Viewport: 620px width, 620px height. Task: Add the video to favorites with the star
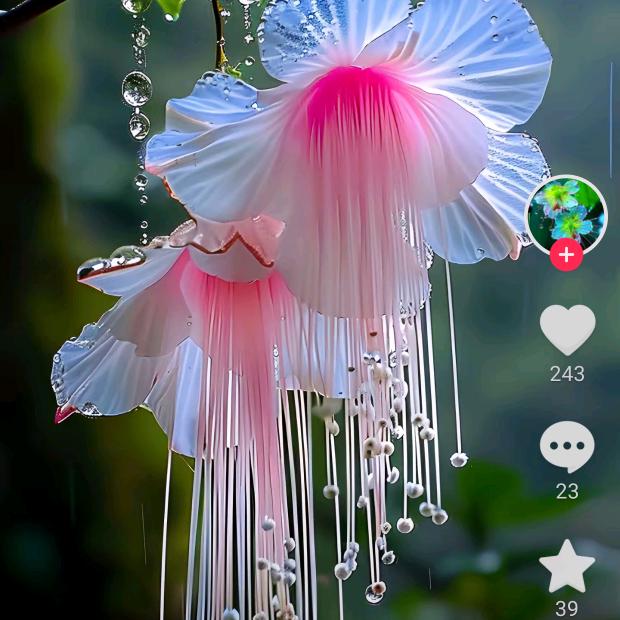tap(567, 566)
